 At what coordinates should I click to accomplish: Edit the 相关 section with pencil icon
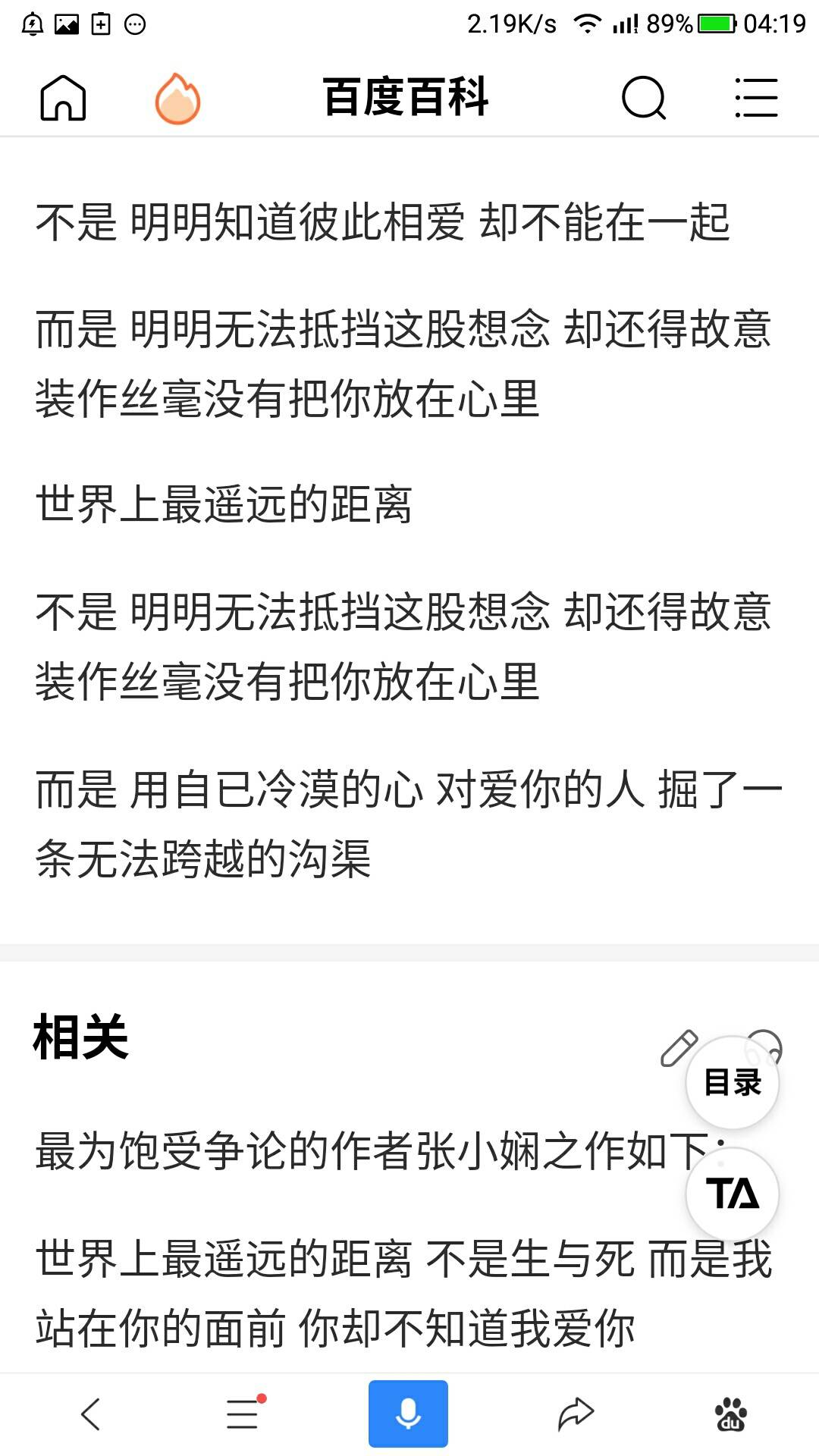pos(679,1048)
